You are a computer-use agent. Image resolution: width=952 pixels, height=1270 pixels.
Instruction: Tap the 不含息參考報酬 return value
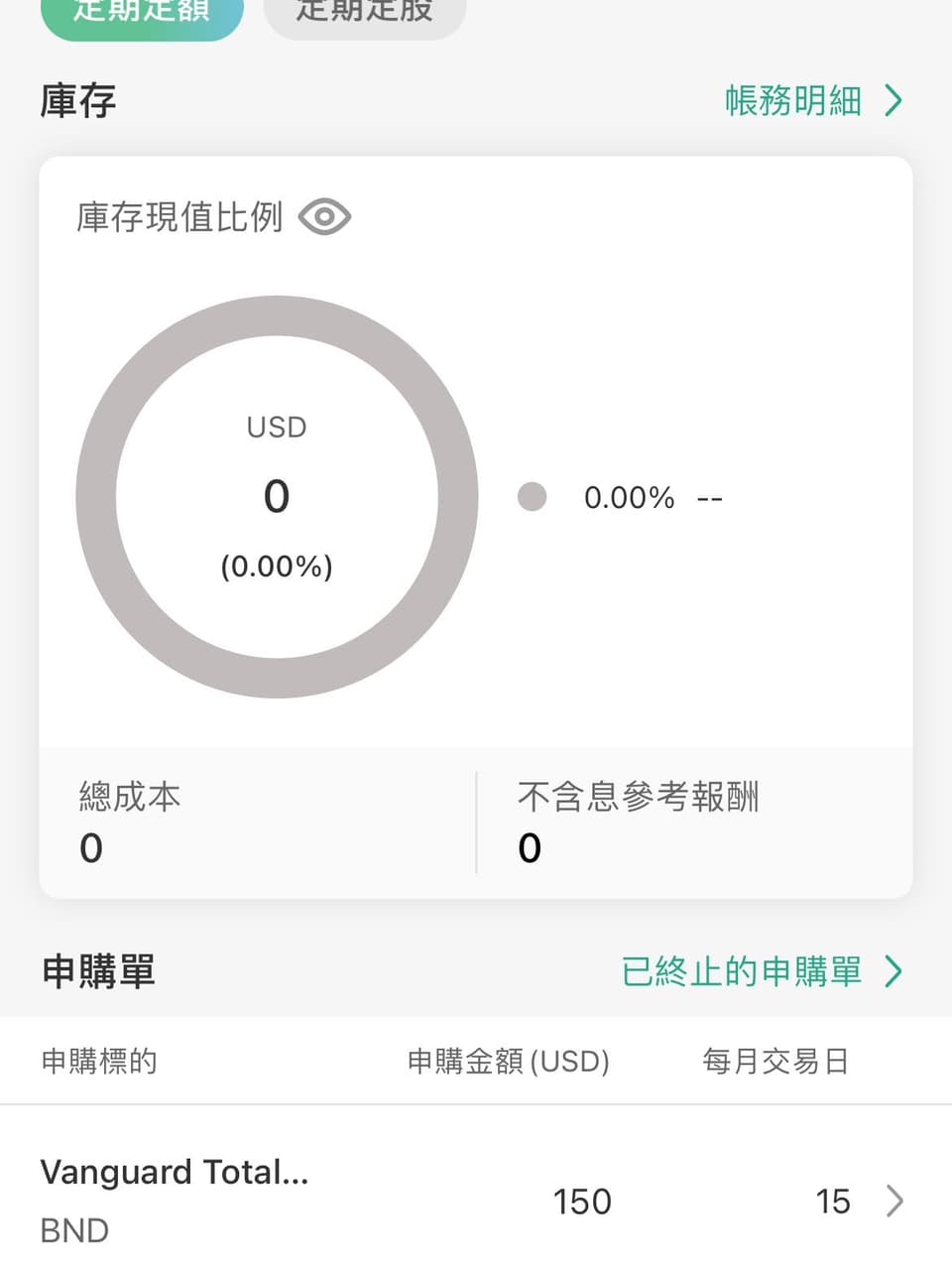531,847
